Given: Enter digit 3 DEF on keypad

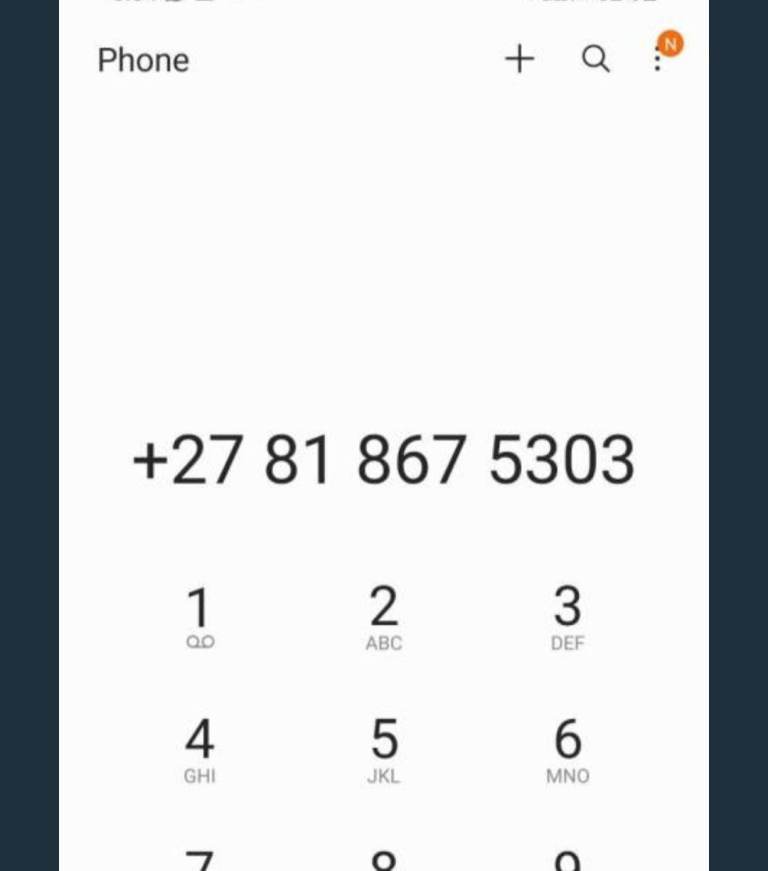Looking at the screenshot, I should pos(567,618).
